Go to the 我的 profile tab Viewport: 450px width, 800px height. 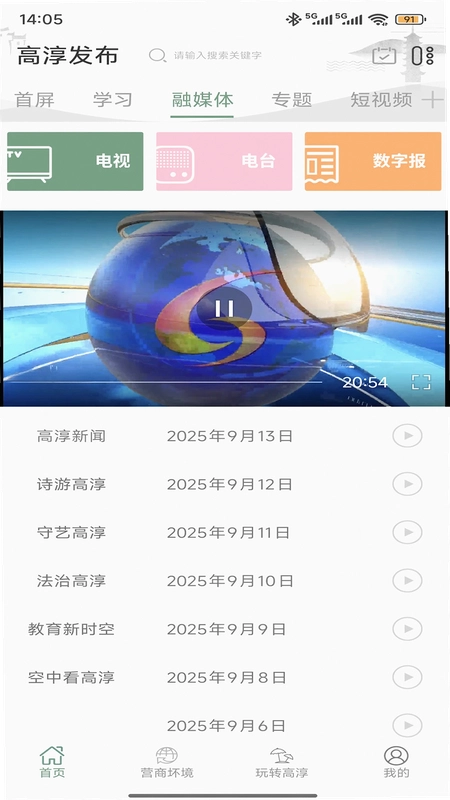click(396, 762)
